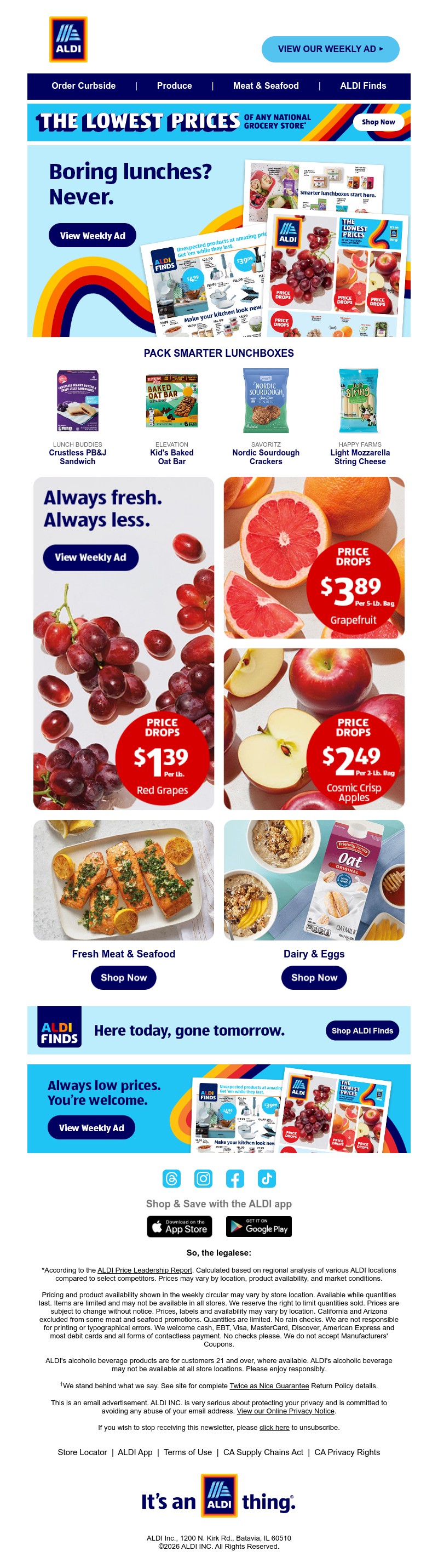Open Nordic Sourdough Crackers product
The width and height of the screenshot is (438, 1568).
(266, 457)
